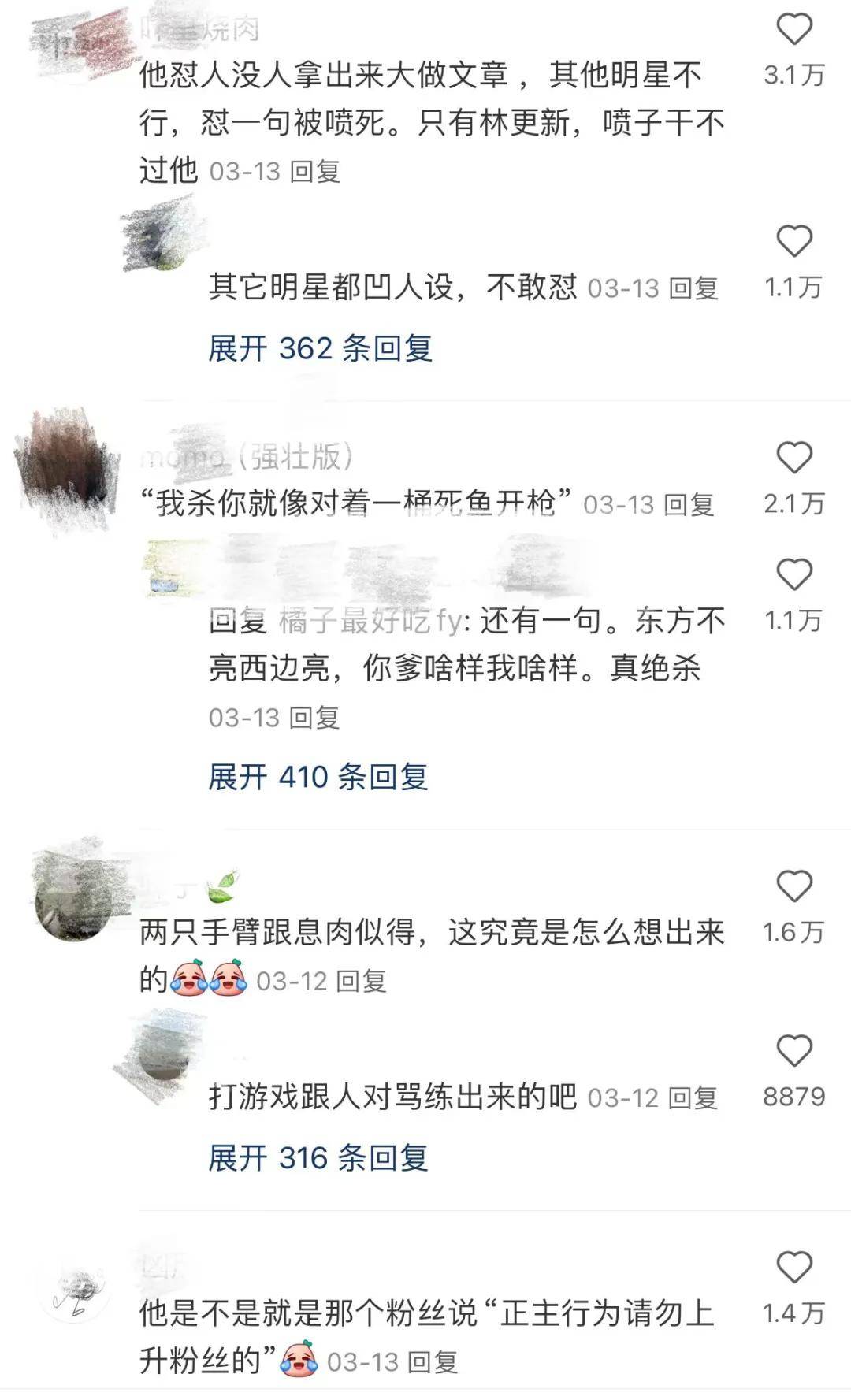Viewport: 851px width, 1400px height.
Task: Like the comment '两只手臂跟息肉似得'
Action: tap(793, 887)
